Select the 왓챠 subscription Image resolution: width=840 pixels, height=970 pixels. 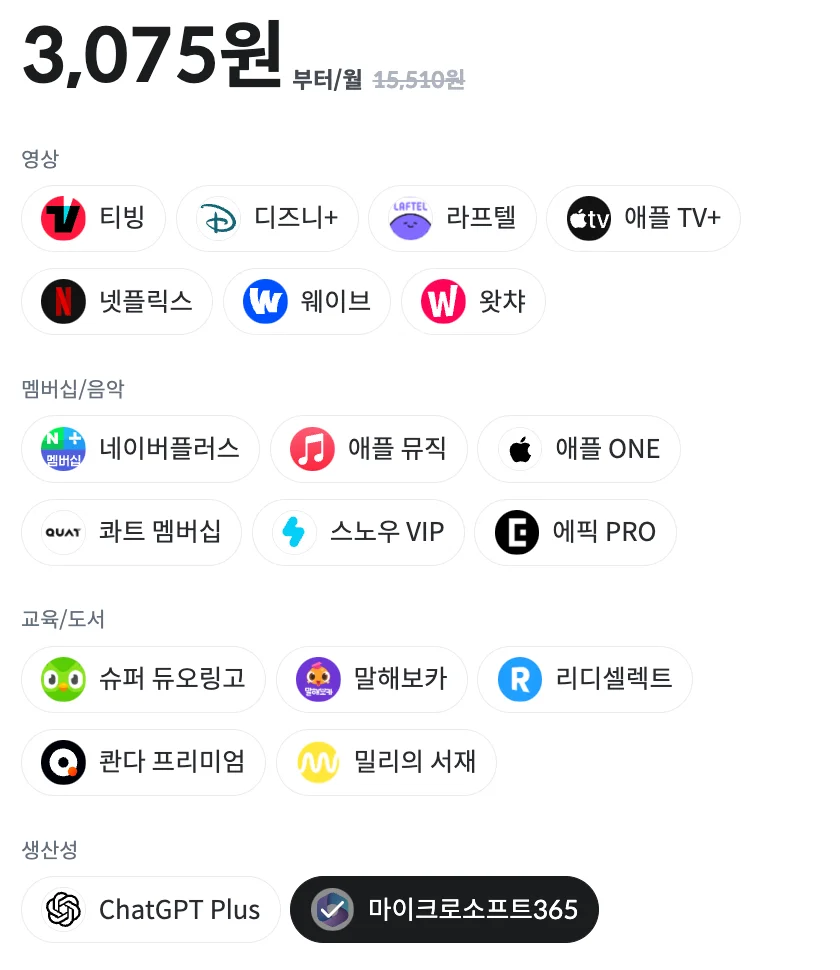(473, 301)
